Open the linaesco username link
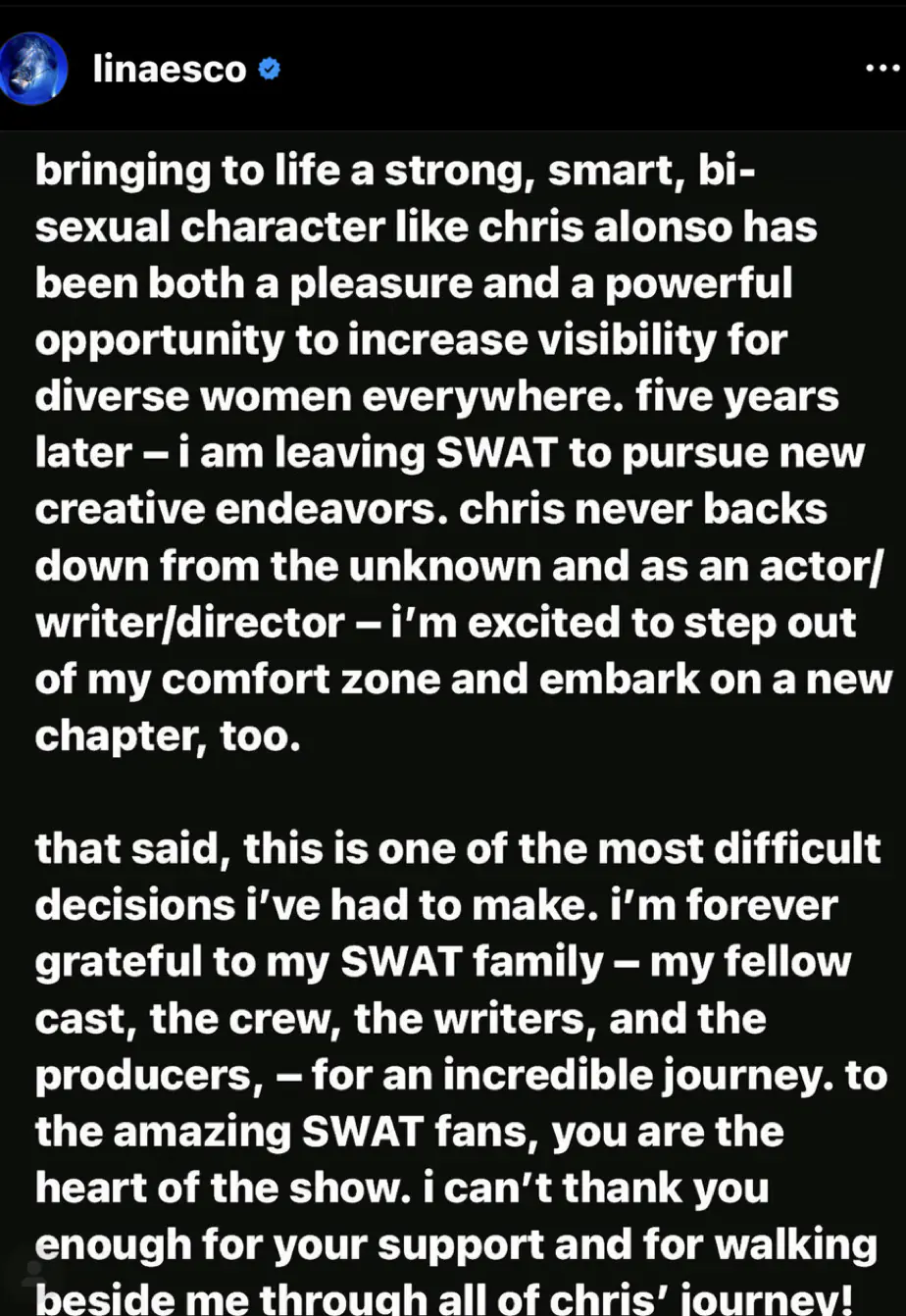 point(169,71)
